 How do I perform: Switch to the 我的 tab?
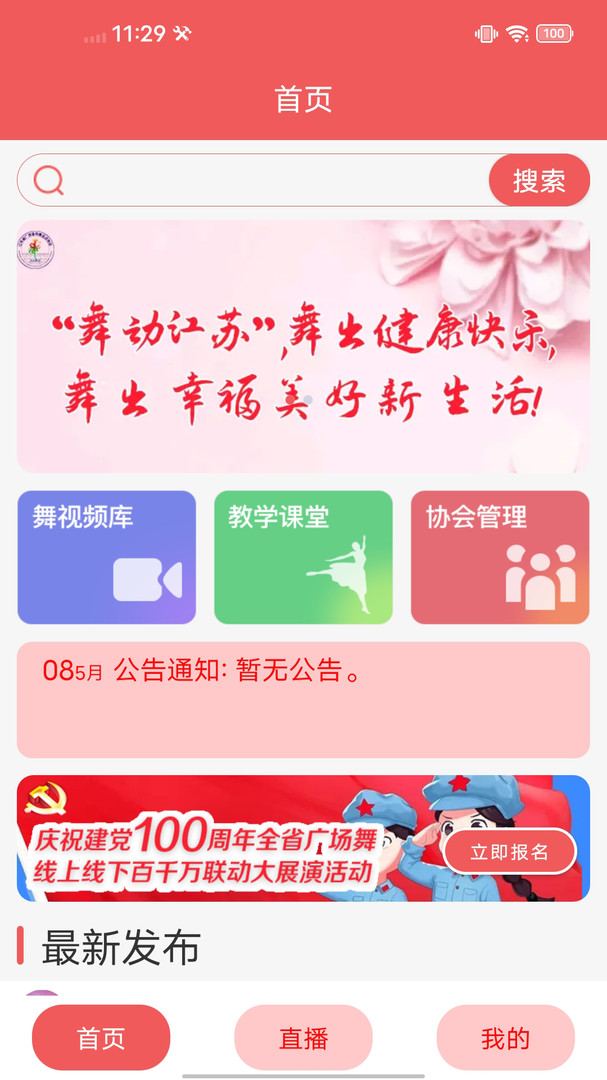(506, 1037)
